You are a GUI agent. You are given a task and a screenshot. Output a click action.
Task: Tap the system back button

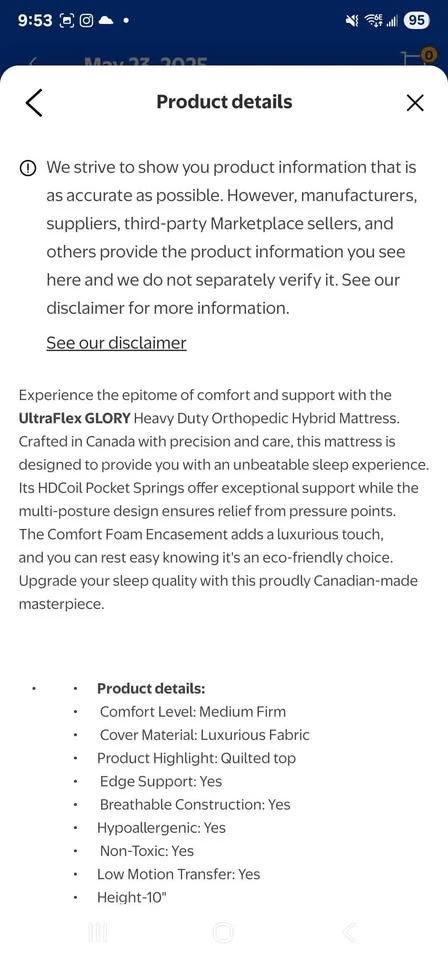(x=349, y=932)
